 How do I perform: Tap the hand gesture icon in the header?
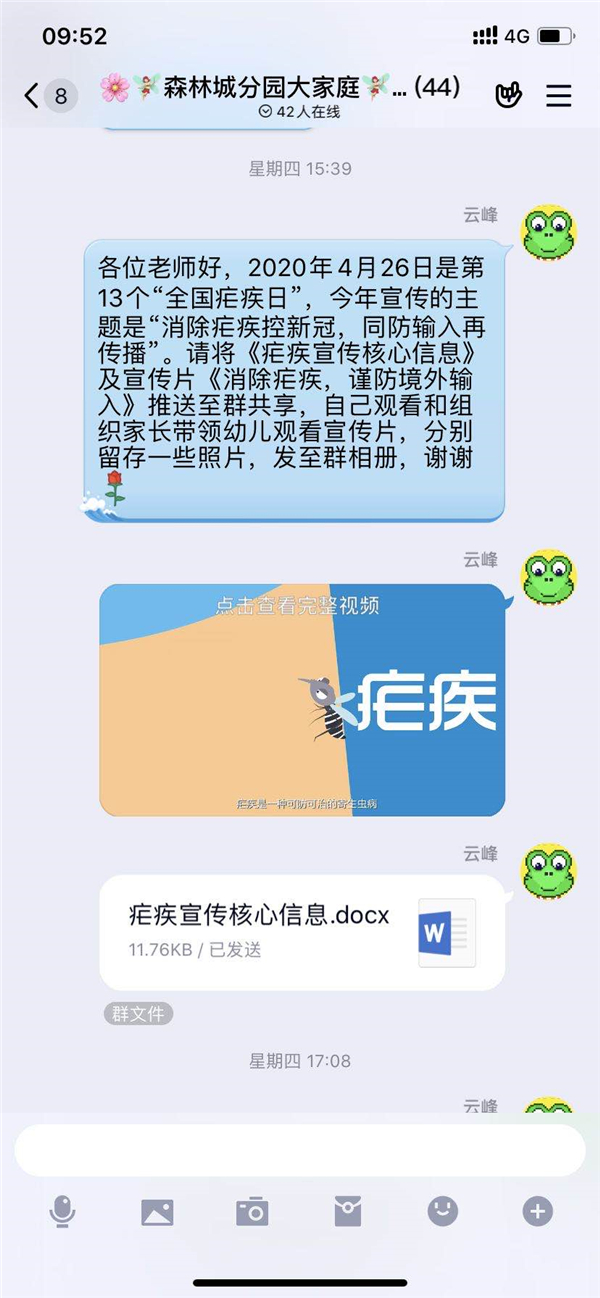(x=509, y=96)
